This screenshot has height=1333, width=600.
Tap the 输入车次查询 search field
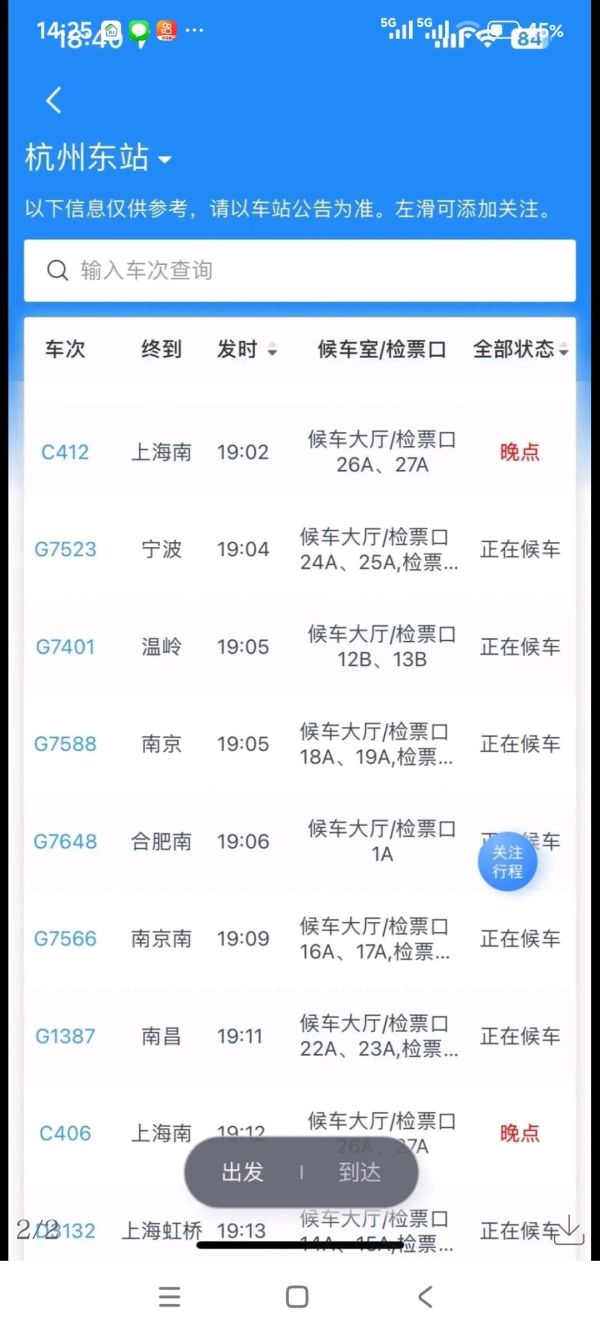[300, 270]
